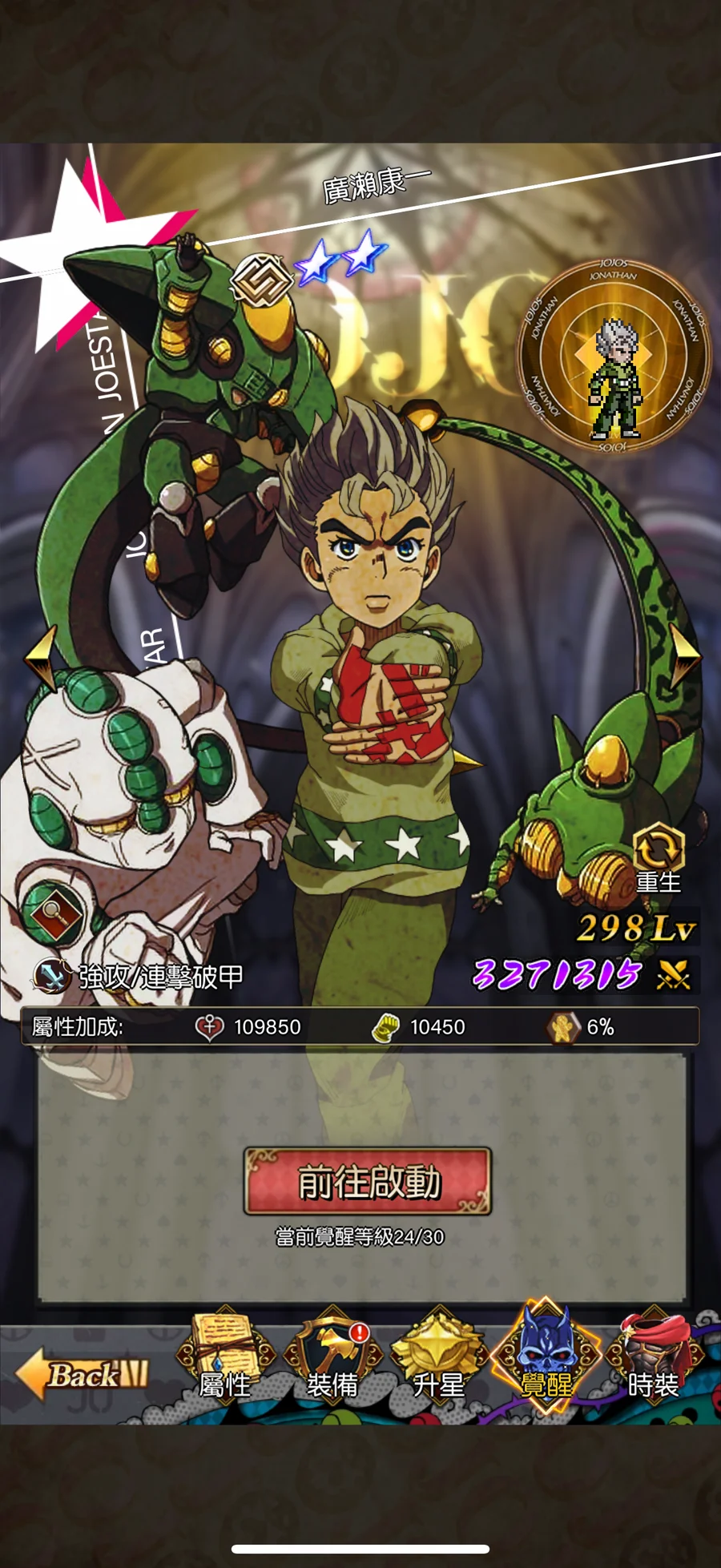
Task: Show the next character with right arrow
Action: pyautogui.click(x=684, y=655)
